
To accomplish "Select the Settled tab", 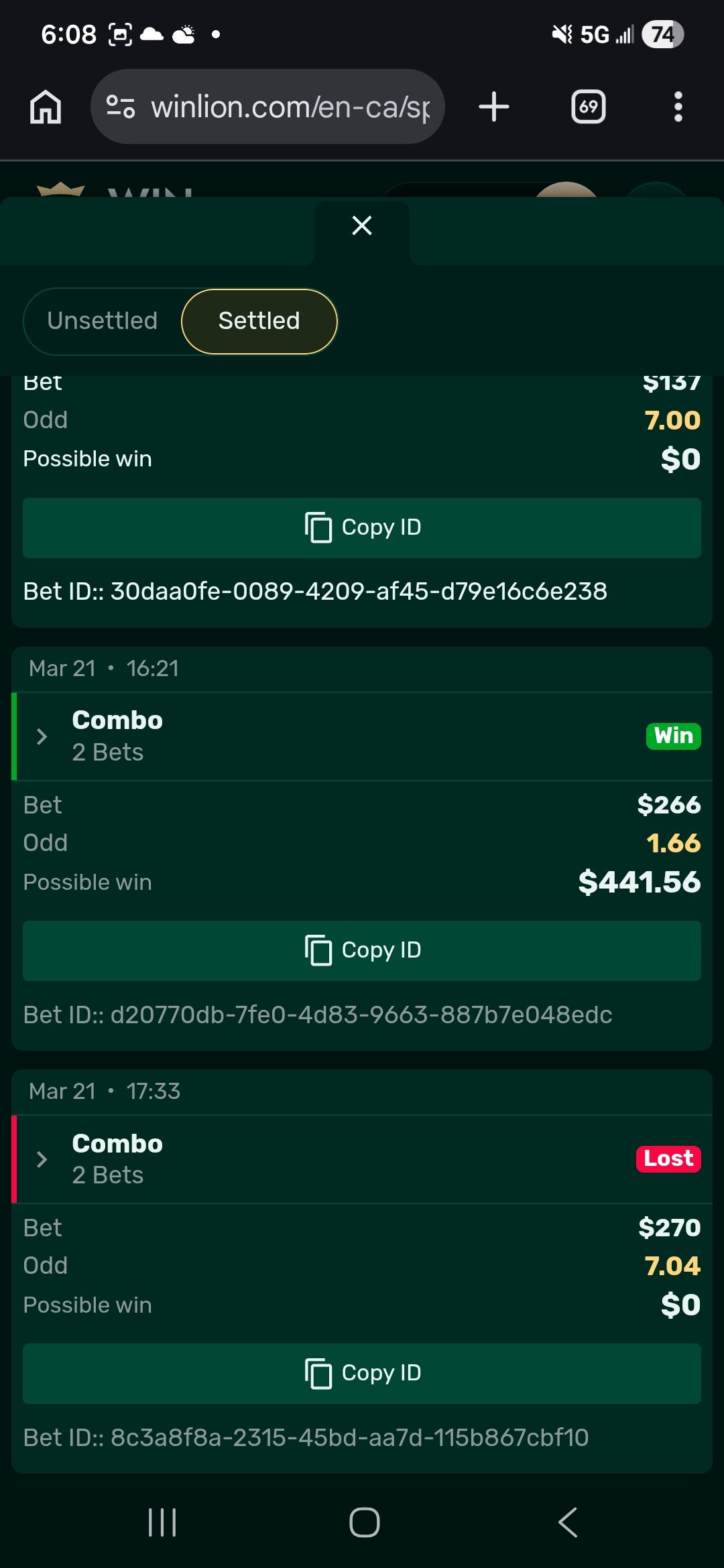I will pyautogui.click(x=259, y=321).
